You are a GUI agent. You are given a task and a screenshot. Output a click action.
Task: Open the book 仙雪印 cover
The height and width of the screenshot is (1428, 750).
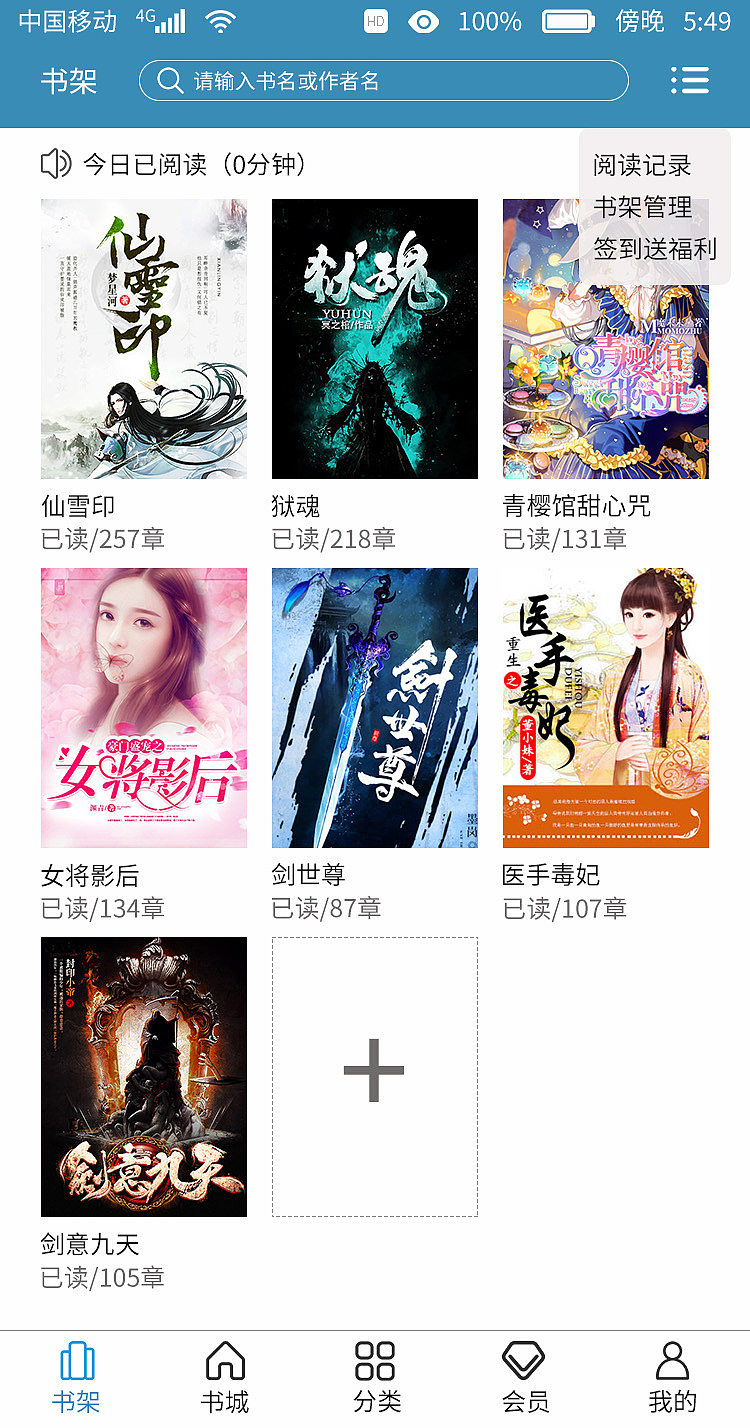143,339
